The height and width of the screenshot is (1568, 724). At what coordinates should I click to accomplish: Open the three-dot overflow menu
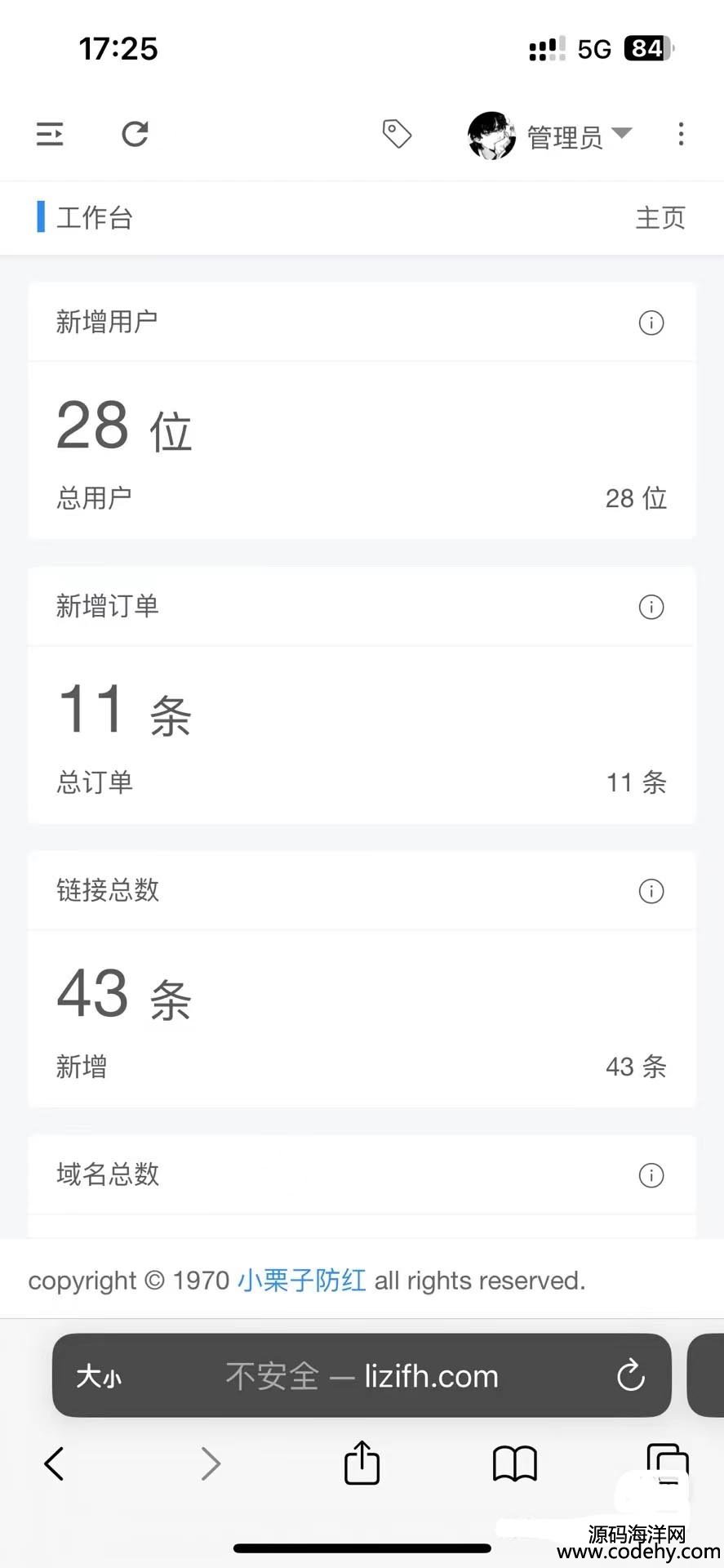(681, 134)
